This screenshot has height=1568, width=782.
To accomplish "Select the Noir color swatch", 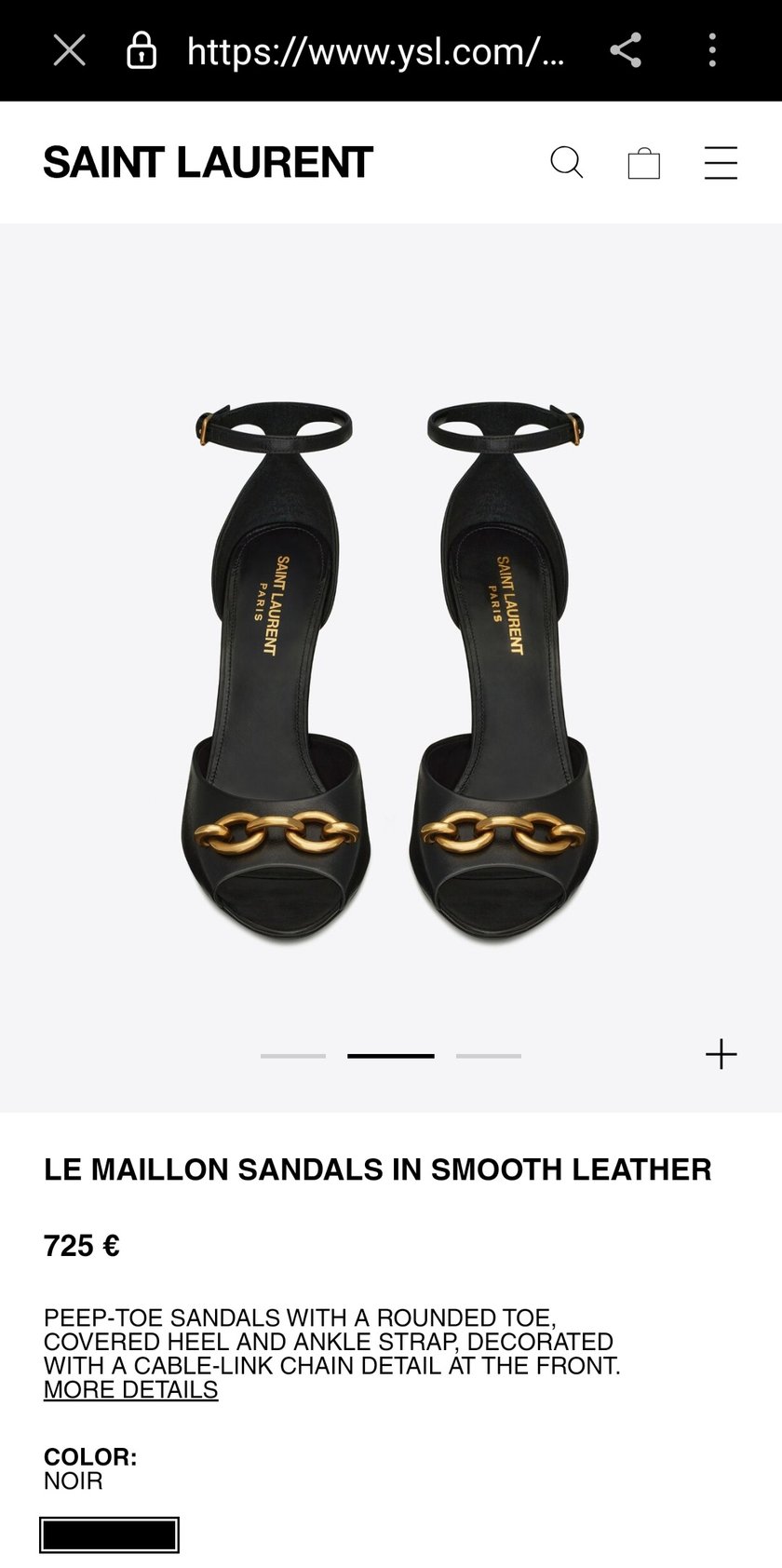I will pyautogui.click(x=109, y=1535).
